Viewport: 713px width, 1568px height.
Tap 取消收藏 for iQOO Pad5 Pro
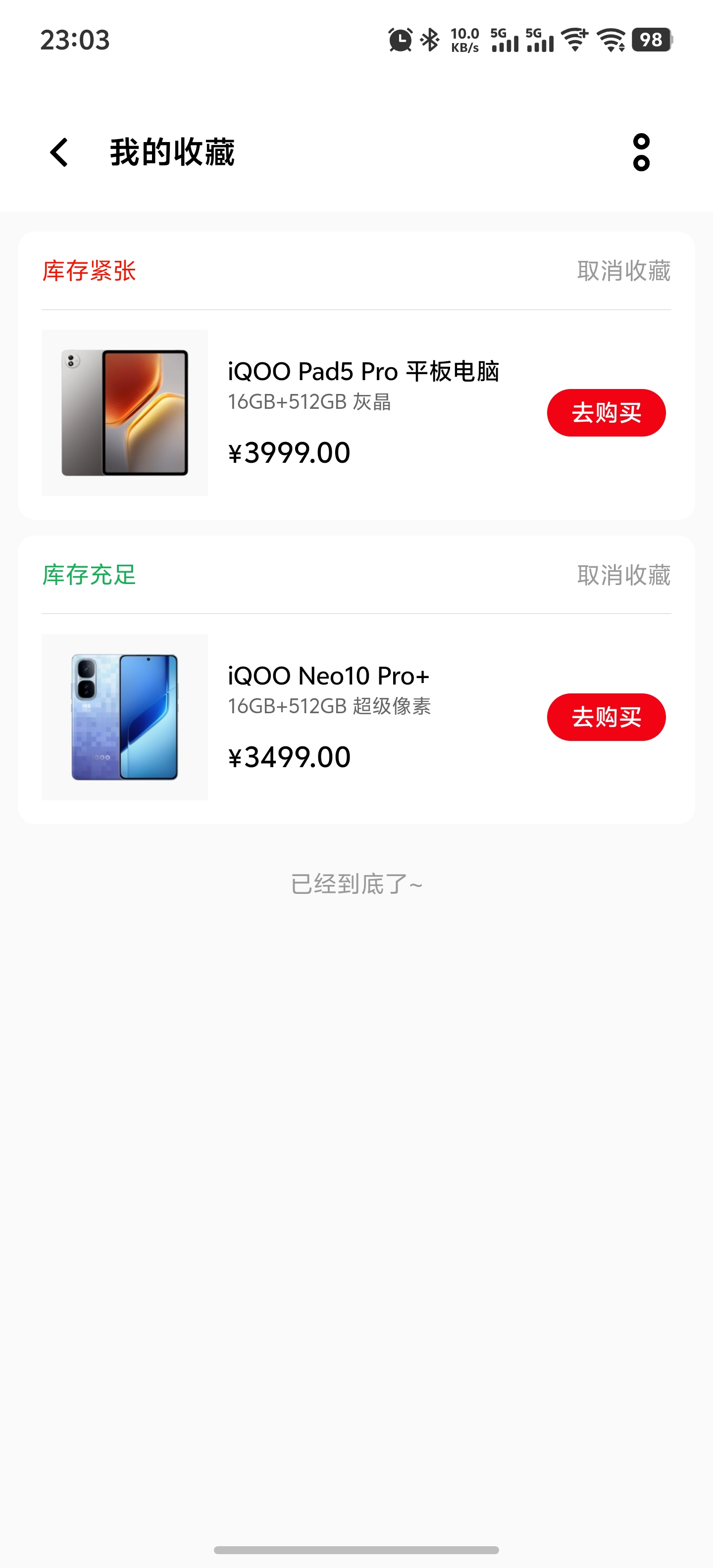click(623, 271)
